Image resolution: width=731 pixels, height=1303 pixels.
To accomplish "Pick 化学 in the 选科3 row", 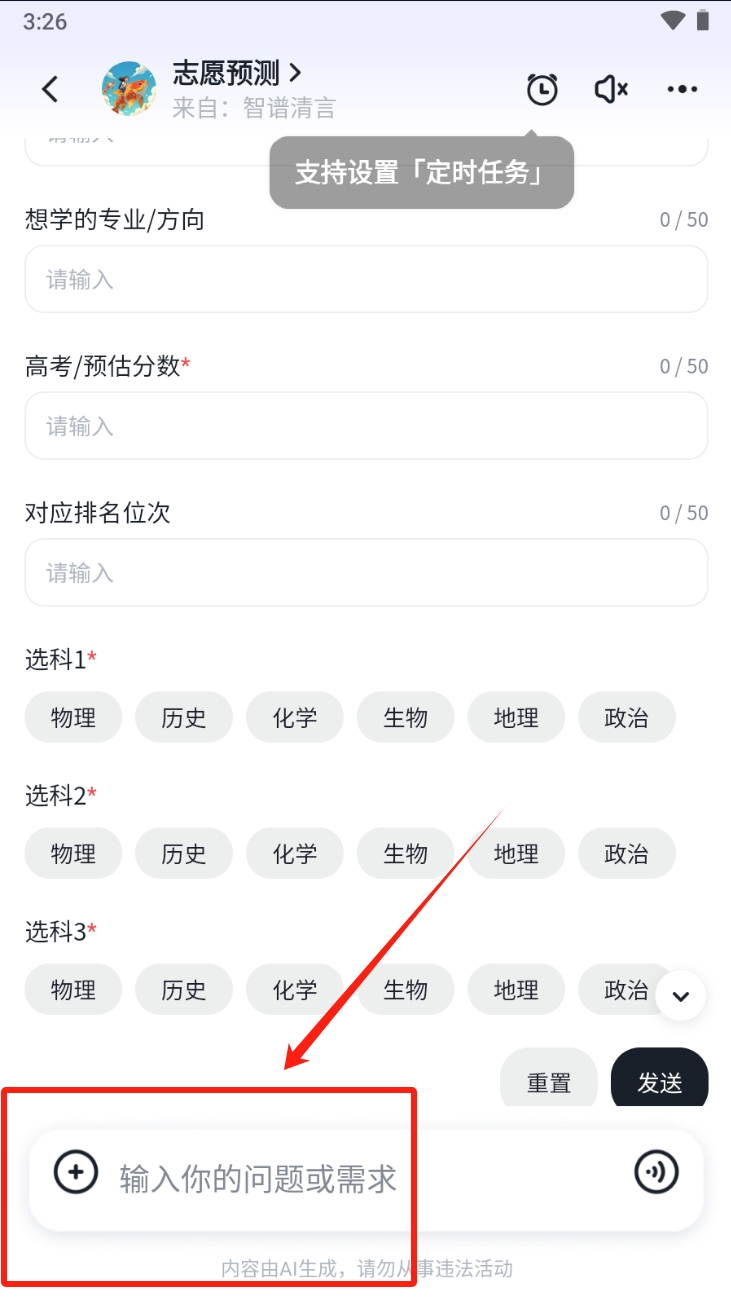I will pyautogui.click(x=295, y=990).
